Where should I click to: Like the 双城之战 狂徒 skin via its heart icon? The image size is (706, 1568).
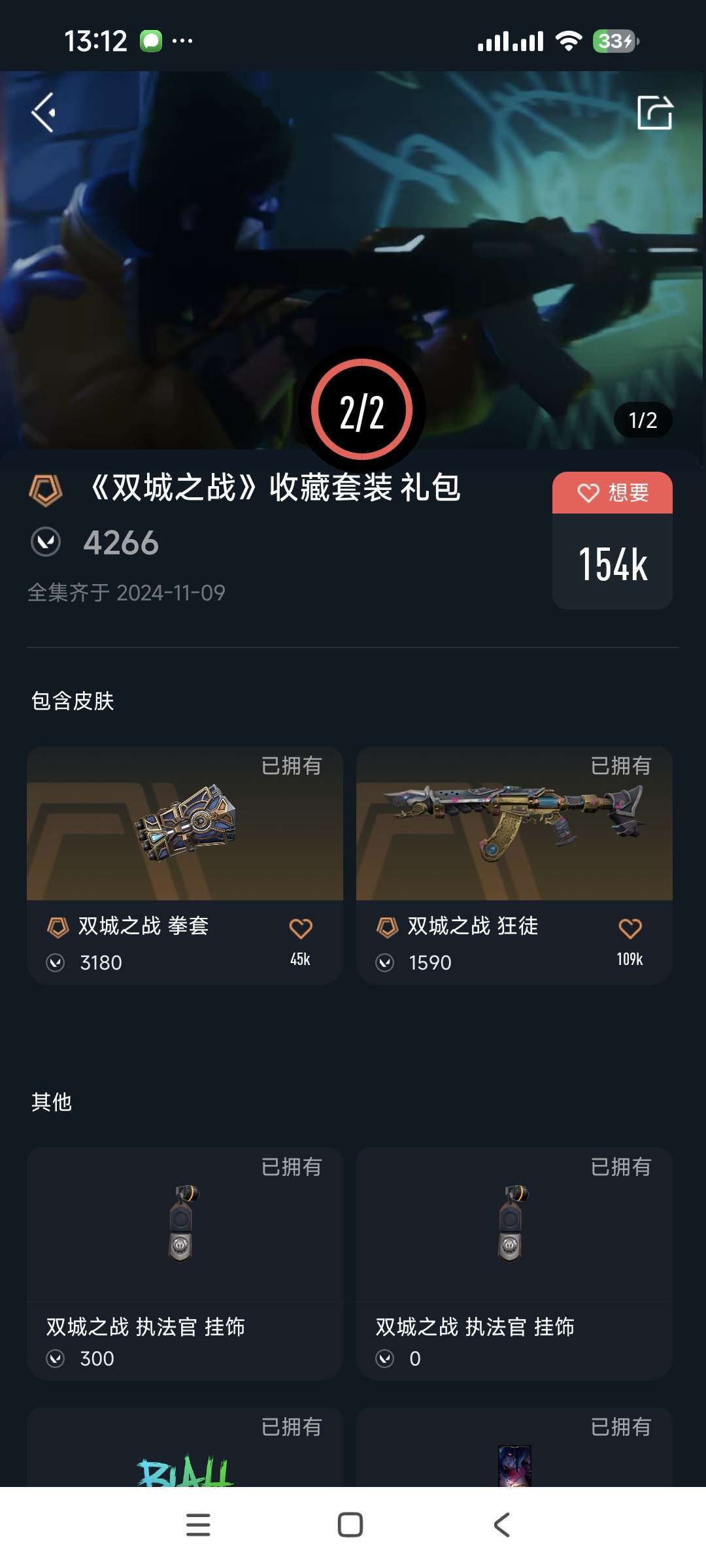[630, 928]
